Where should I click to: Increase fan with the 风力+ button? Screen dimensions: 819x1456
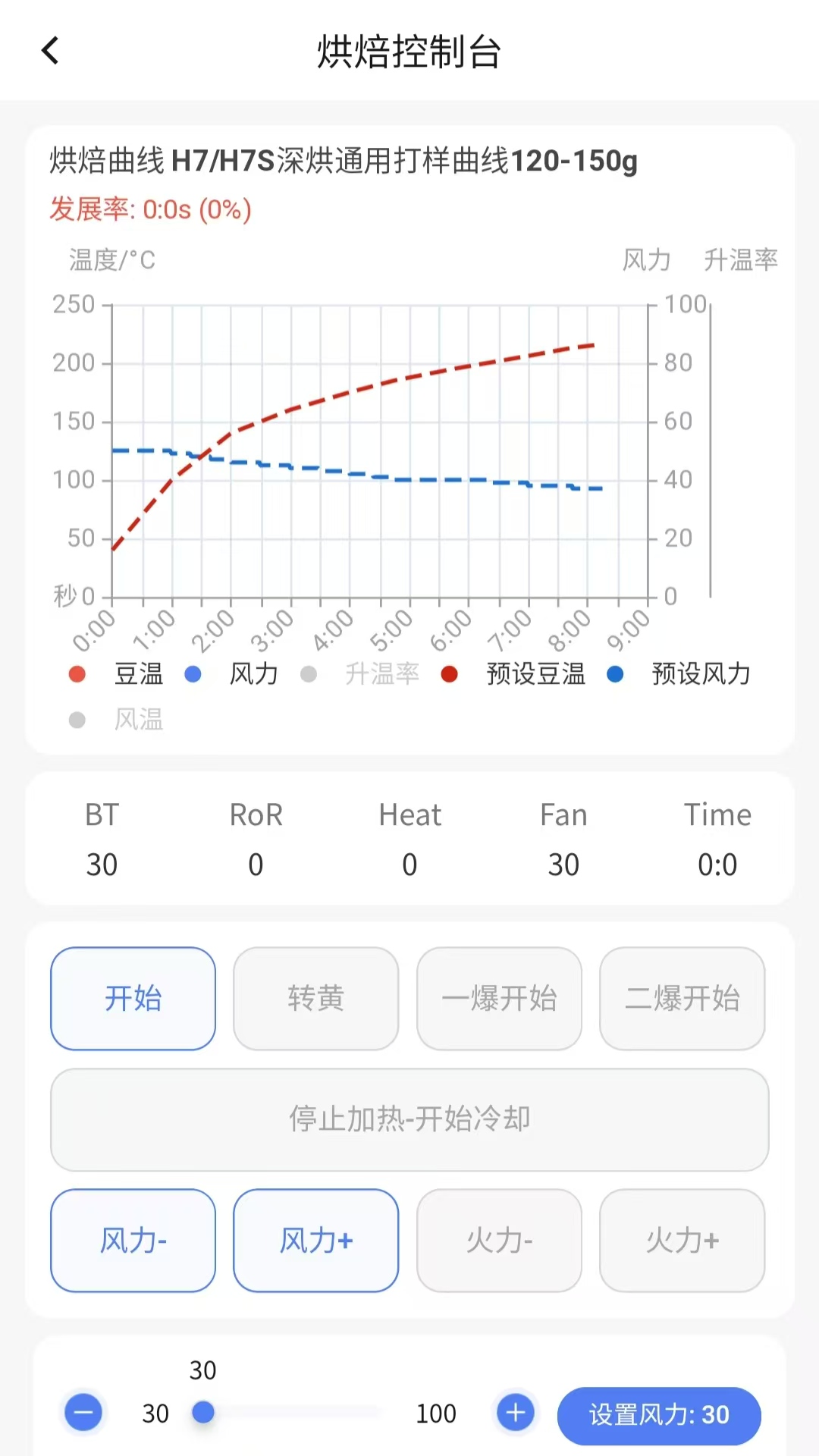pos(315,1241)
